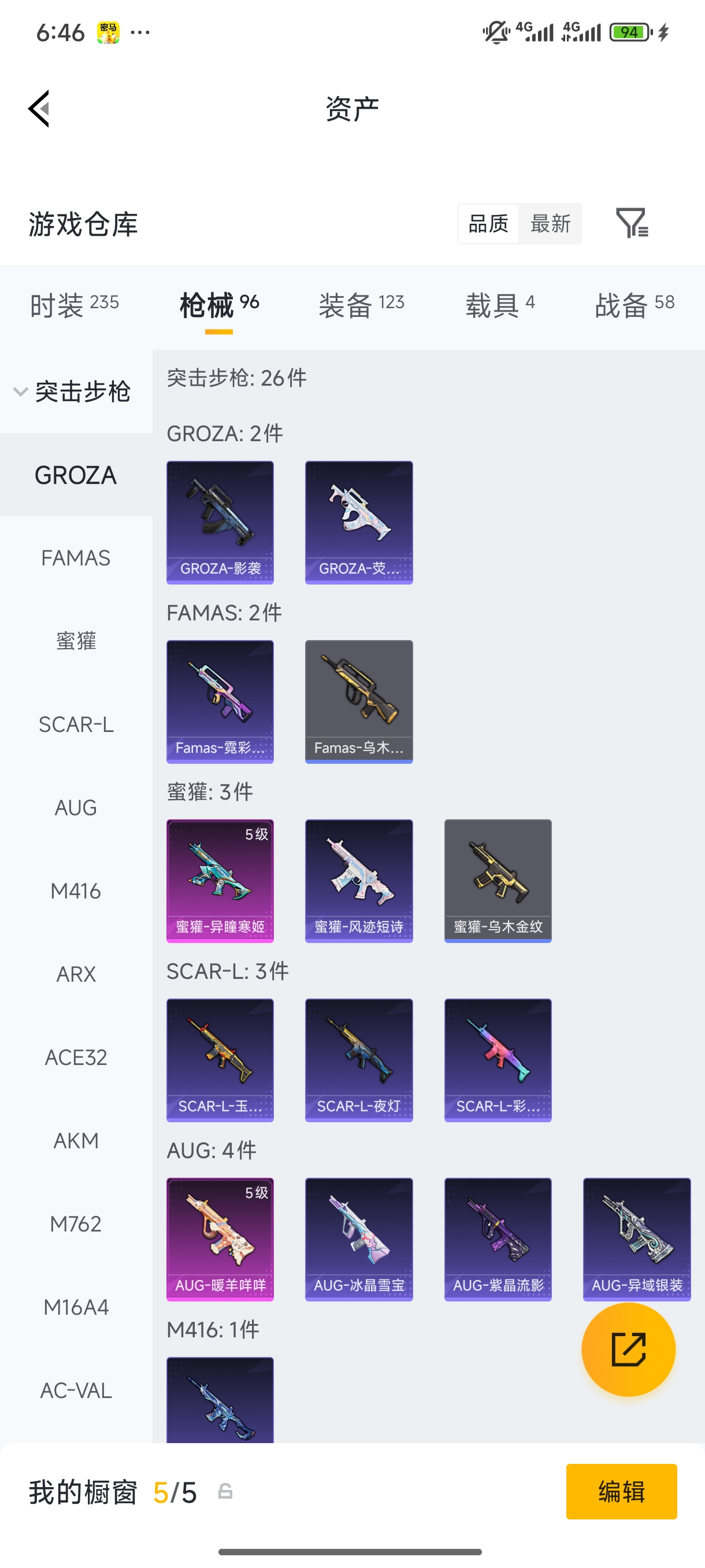This screenshot has width=705, height=1568.
Task: Open the AUG-暖羊咩咩 skin
Action: (220, 1238)
